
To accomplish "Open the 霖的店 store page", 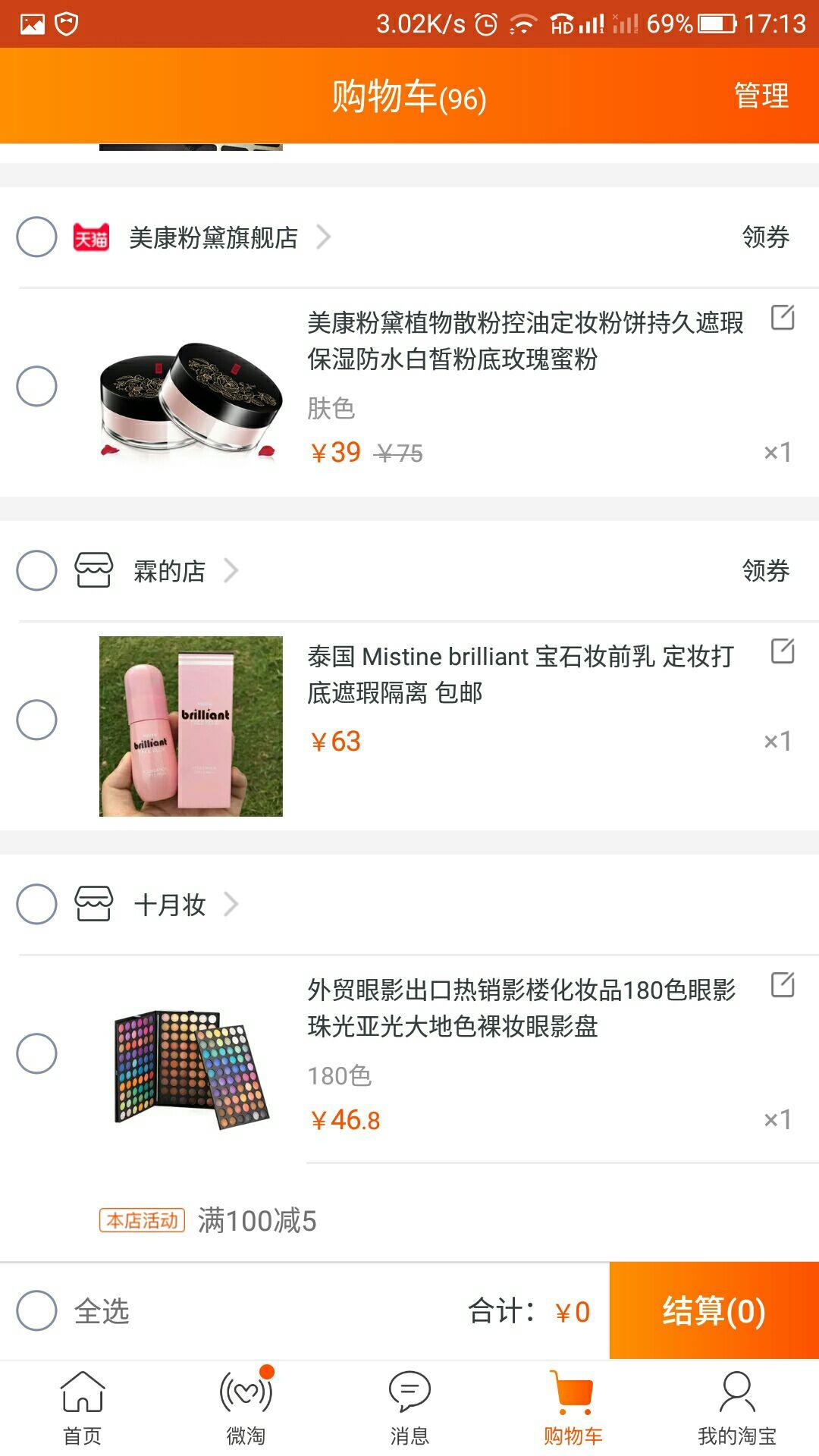I will coord(170,570).
